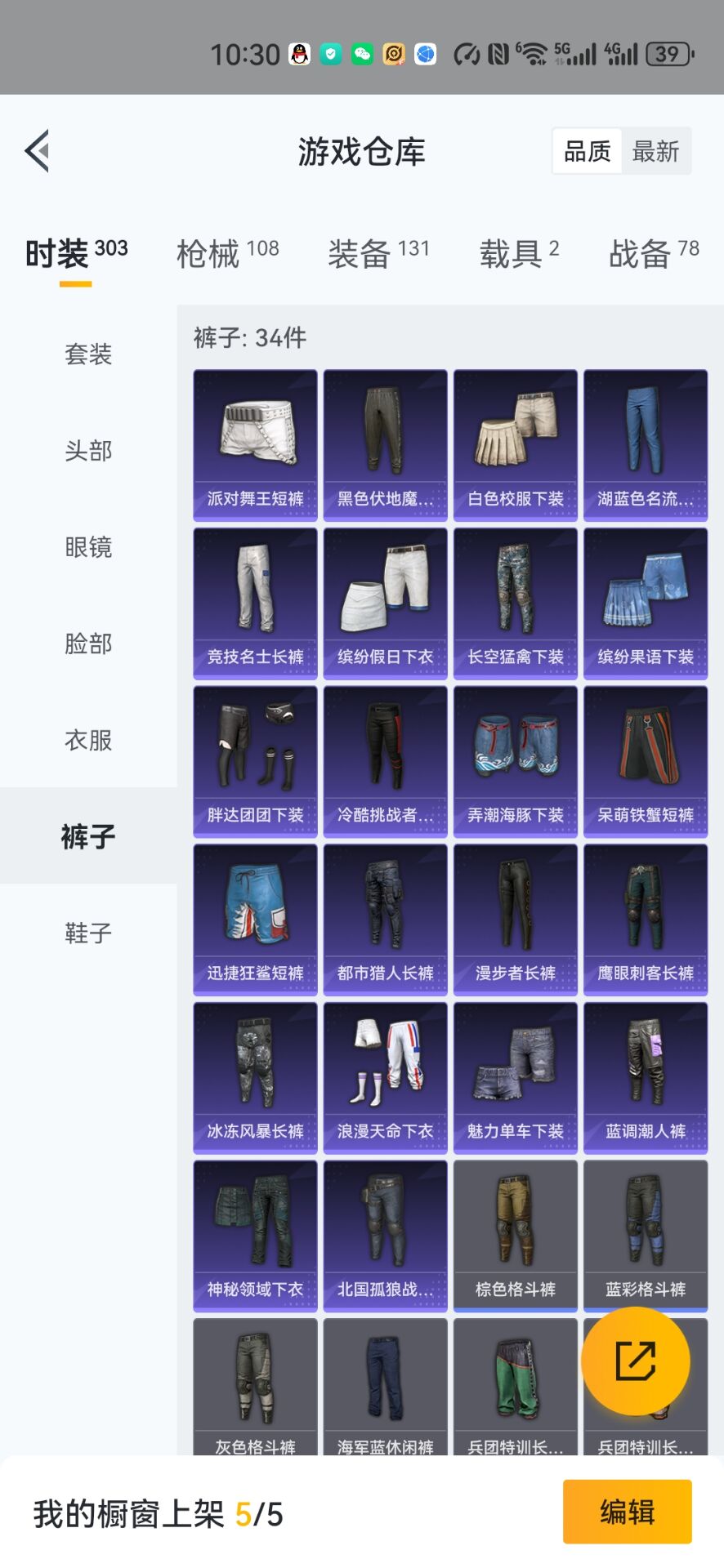Switch to the 装备 tab
Image resolution: width=724 pixels, height=1568 pixels.
point(378,253)
